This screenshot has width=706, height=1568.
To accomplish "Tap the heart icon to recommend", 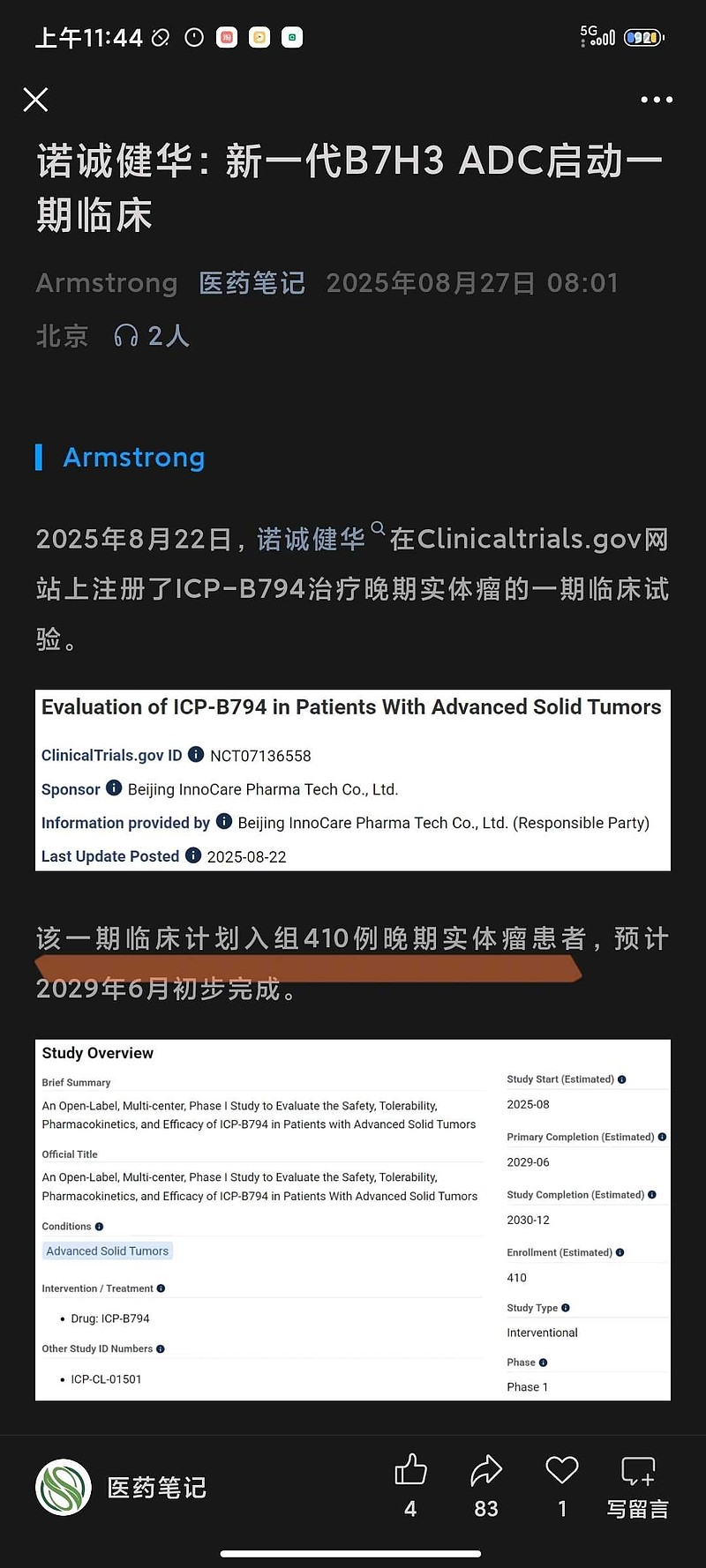I will point(562,1485).
